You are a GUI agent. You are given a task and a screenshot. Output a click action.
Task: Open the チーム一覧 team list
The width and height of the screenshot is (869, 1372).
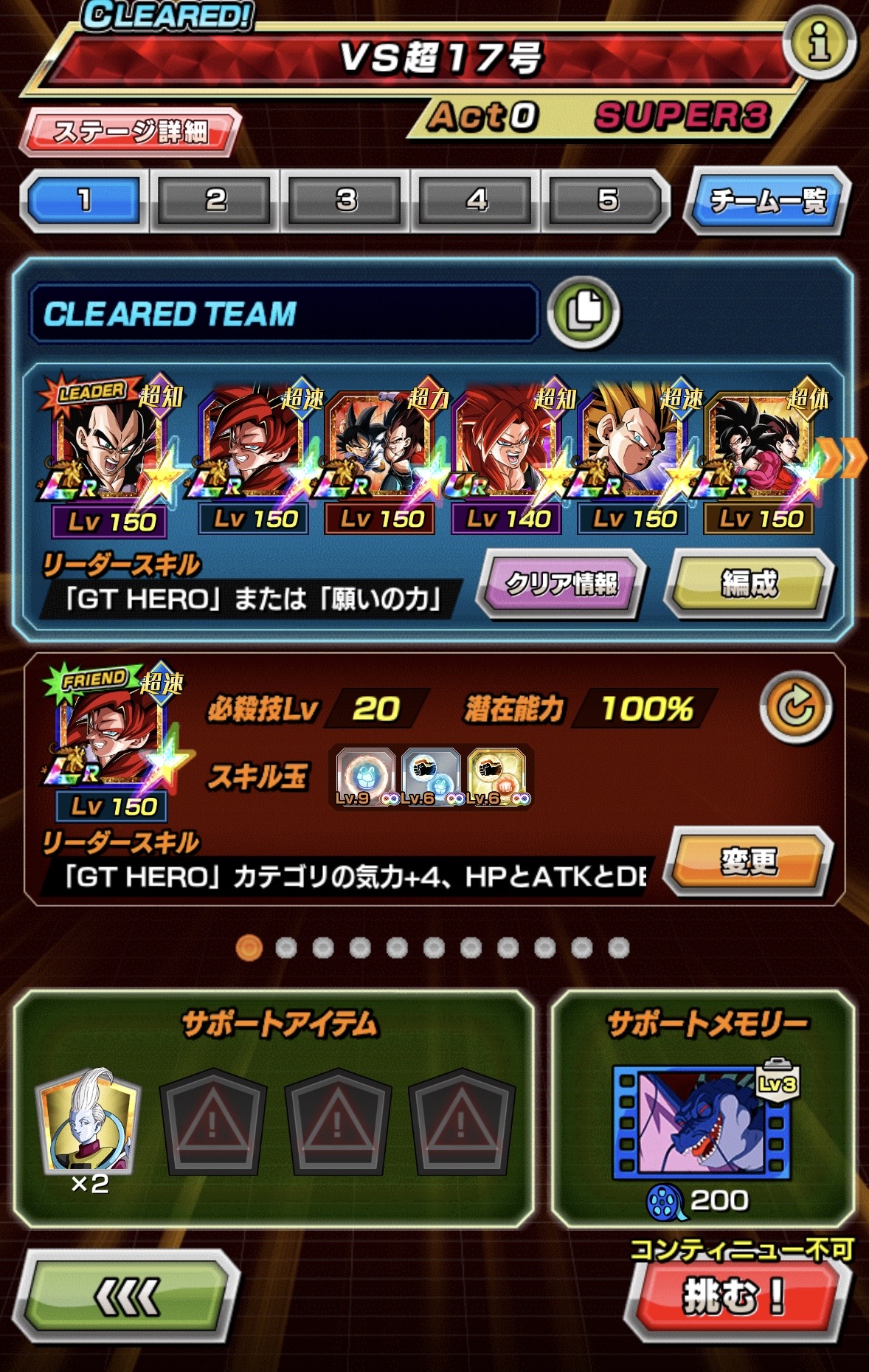tap(767, 200)
